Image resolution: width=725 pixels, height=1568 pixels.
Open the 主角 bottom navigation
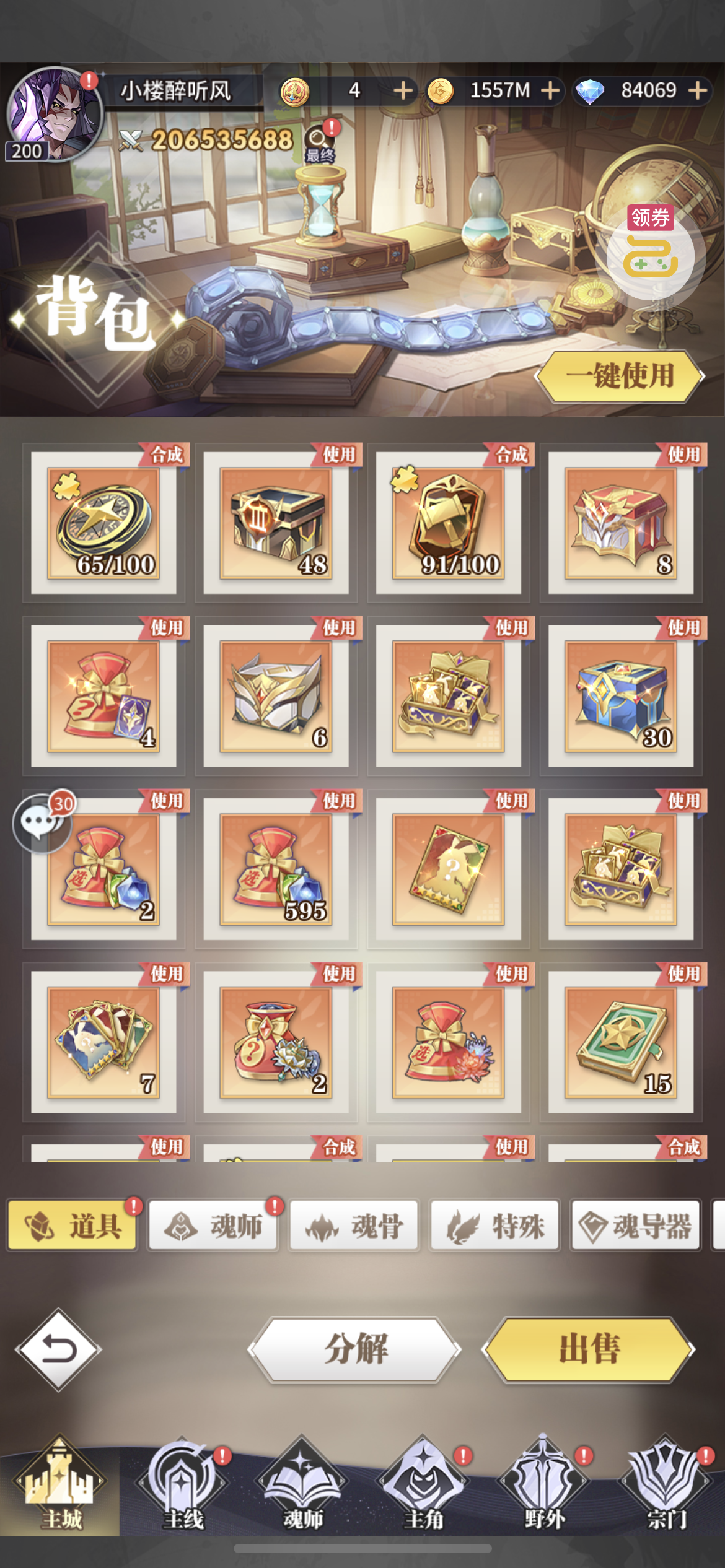tap(424, 1486)
